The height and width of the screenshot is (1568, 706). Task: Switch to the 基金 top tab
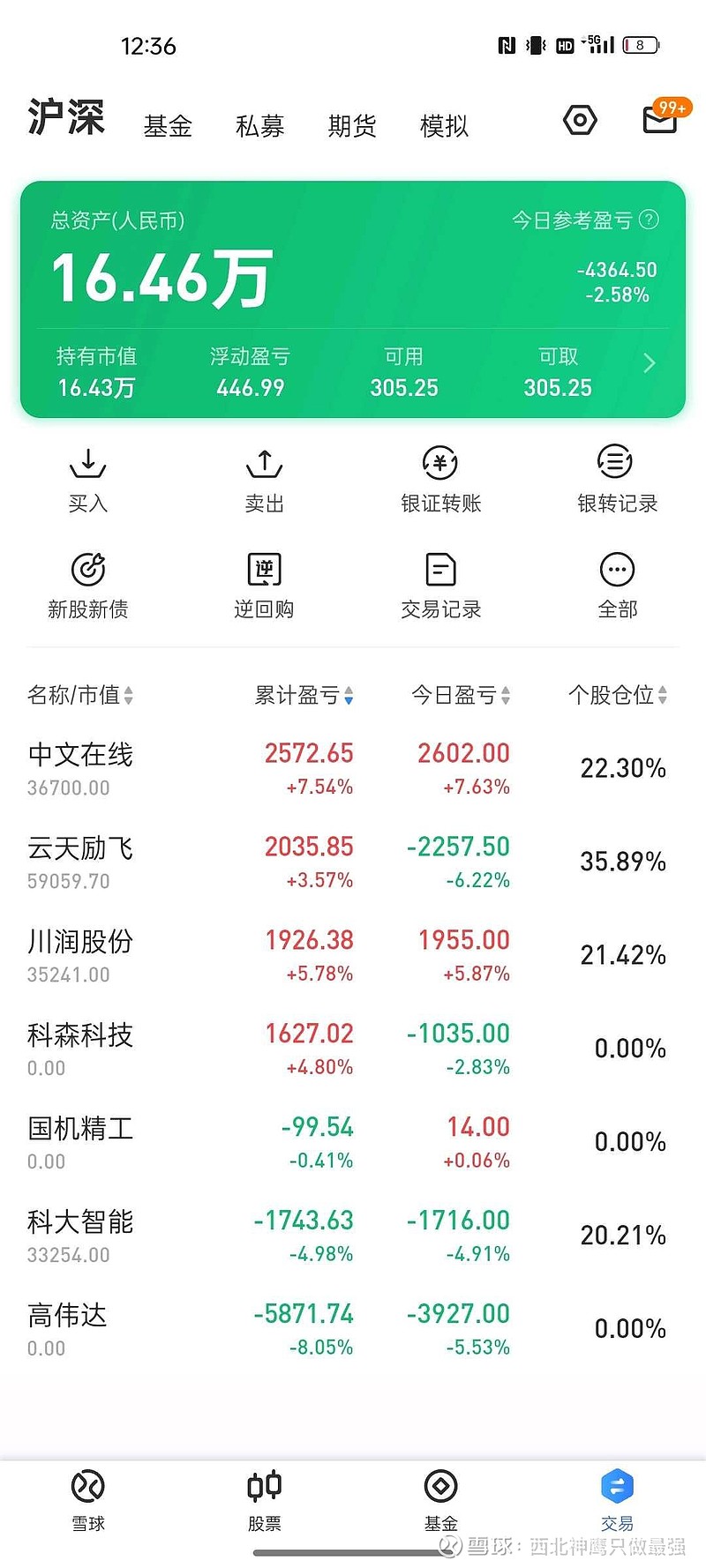click(x=168, y=126)
